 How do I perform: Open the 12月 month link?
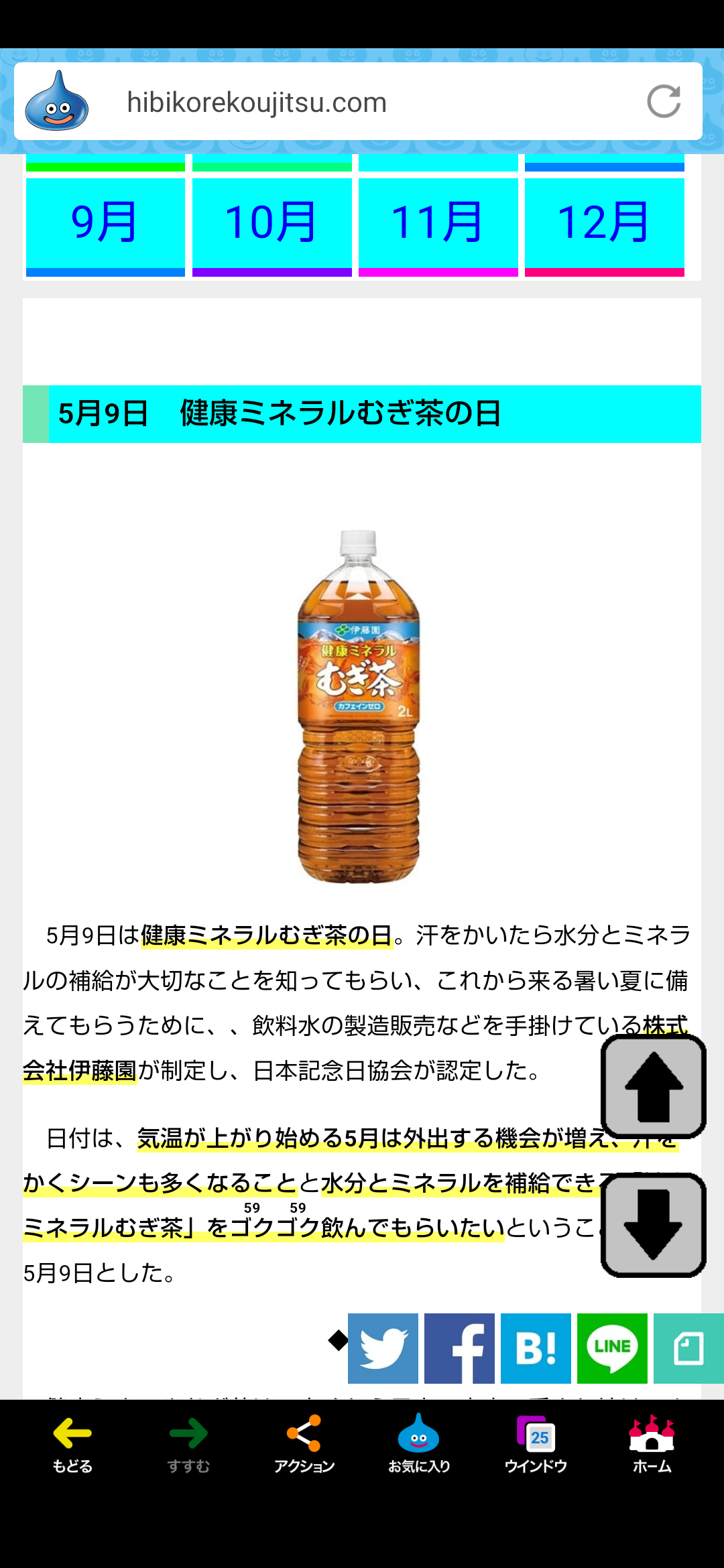(x=604, y=223)
